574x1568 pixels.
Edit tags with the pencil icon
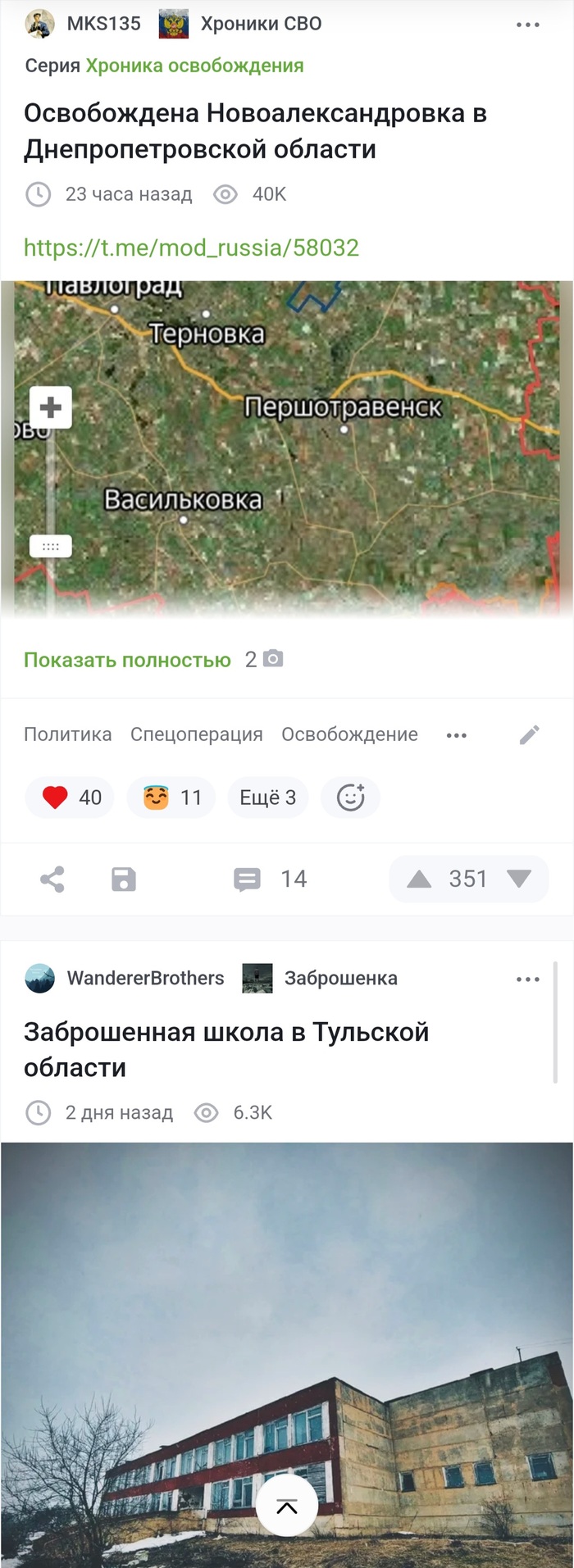click(530, 734)
